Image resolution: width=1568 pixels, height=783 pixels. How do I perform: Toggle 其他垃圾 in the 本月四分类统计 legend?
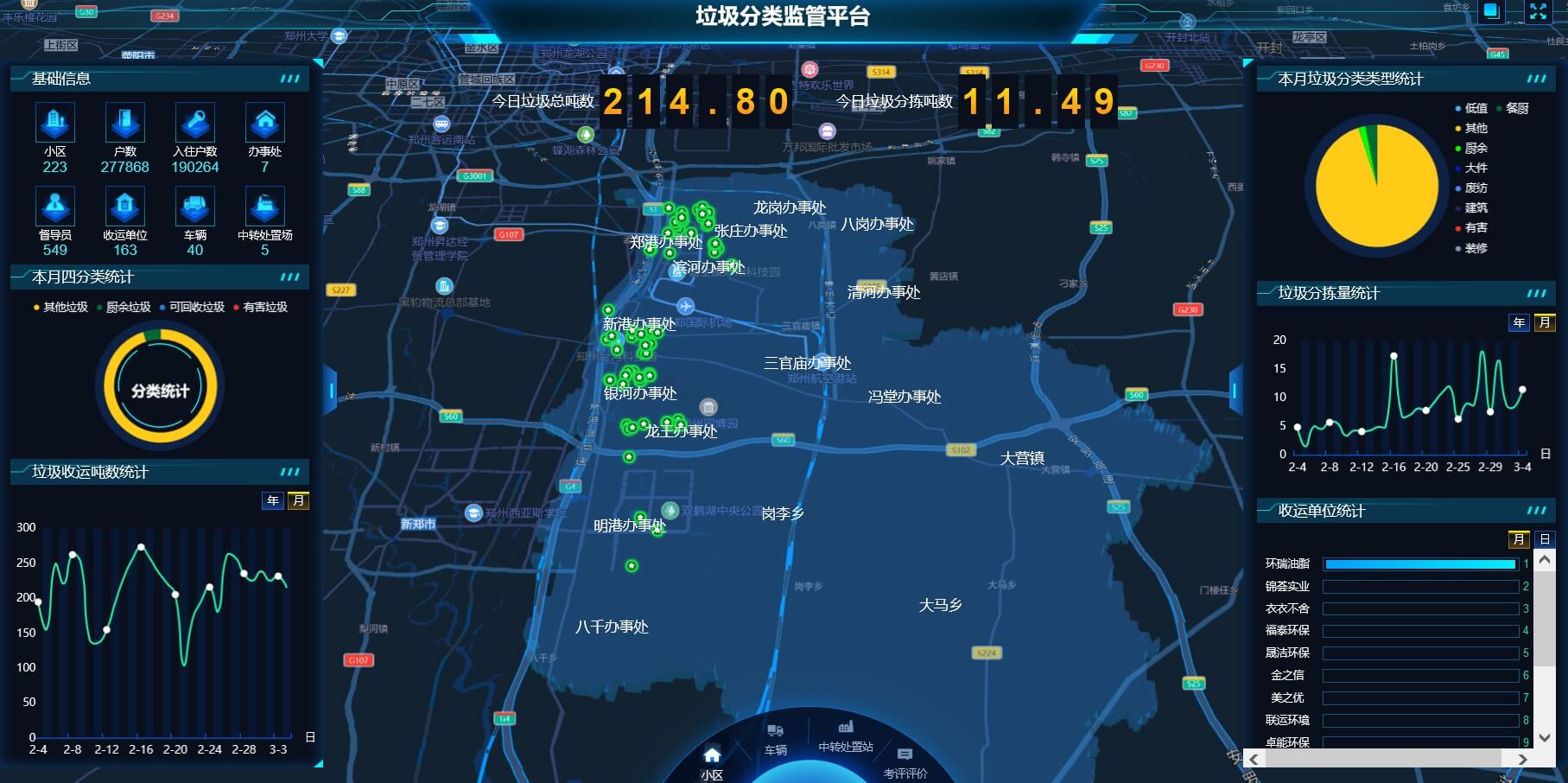pyautogui.click(x=60, y=308)
